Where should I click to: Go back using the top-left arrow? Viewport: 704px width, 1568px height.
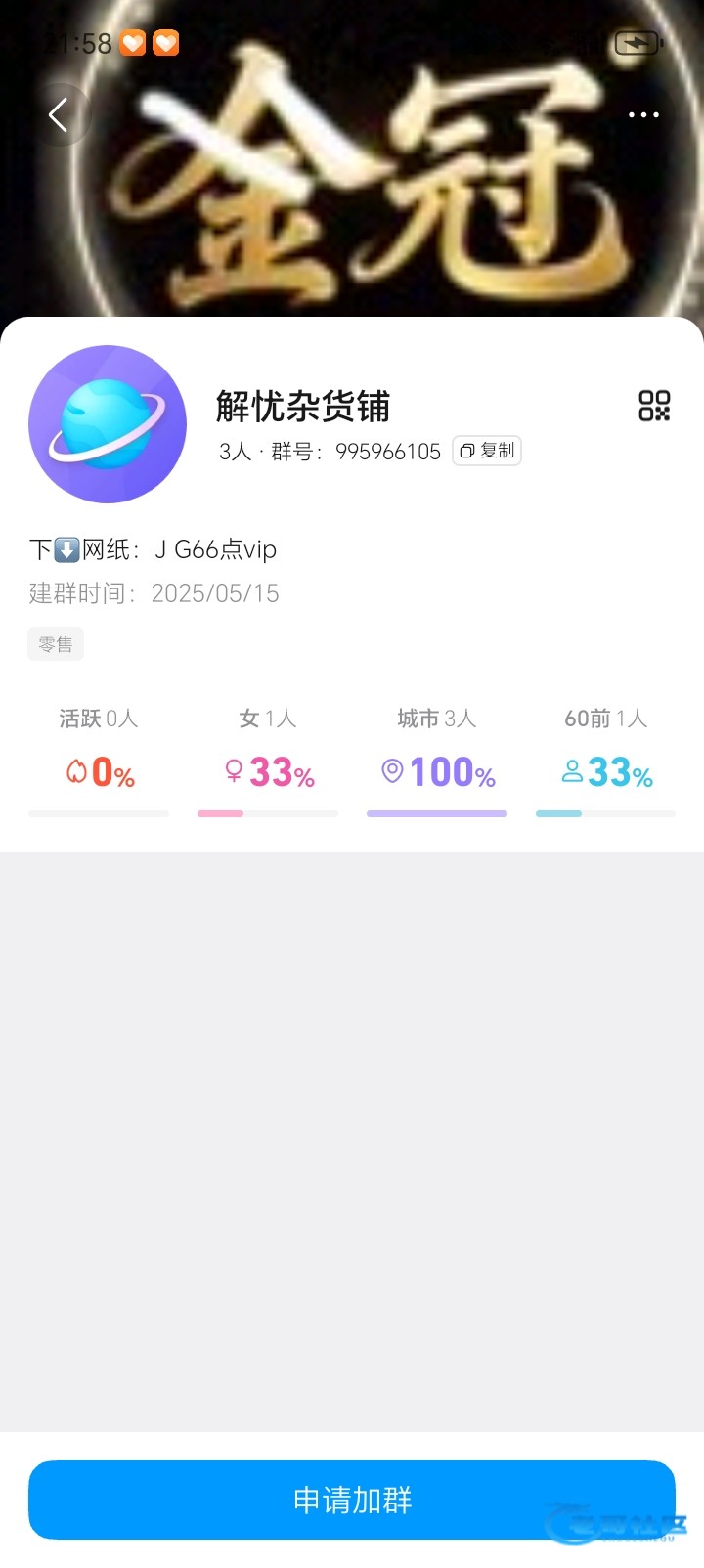pyautogui.click(x=59, y=115)
